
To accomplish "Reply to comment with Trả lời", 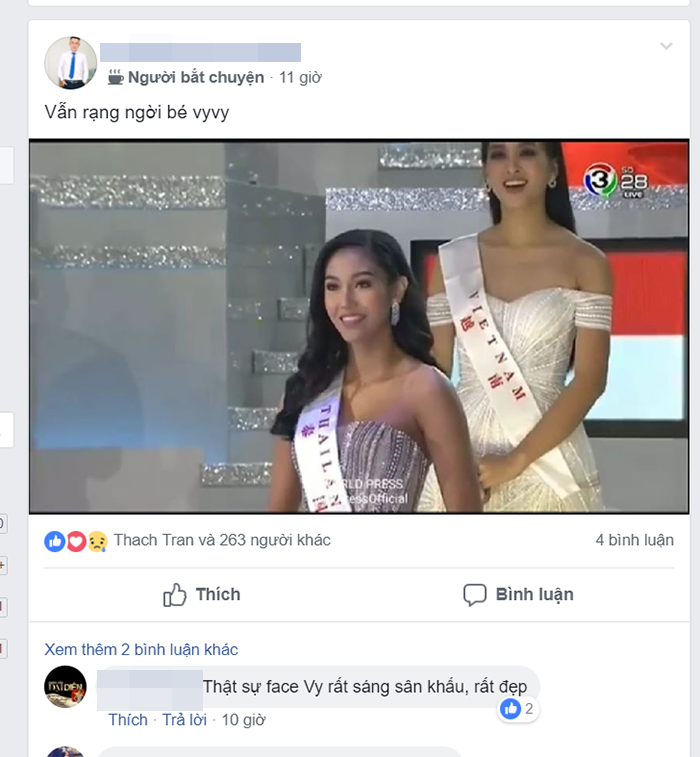I will 183,720.
